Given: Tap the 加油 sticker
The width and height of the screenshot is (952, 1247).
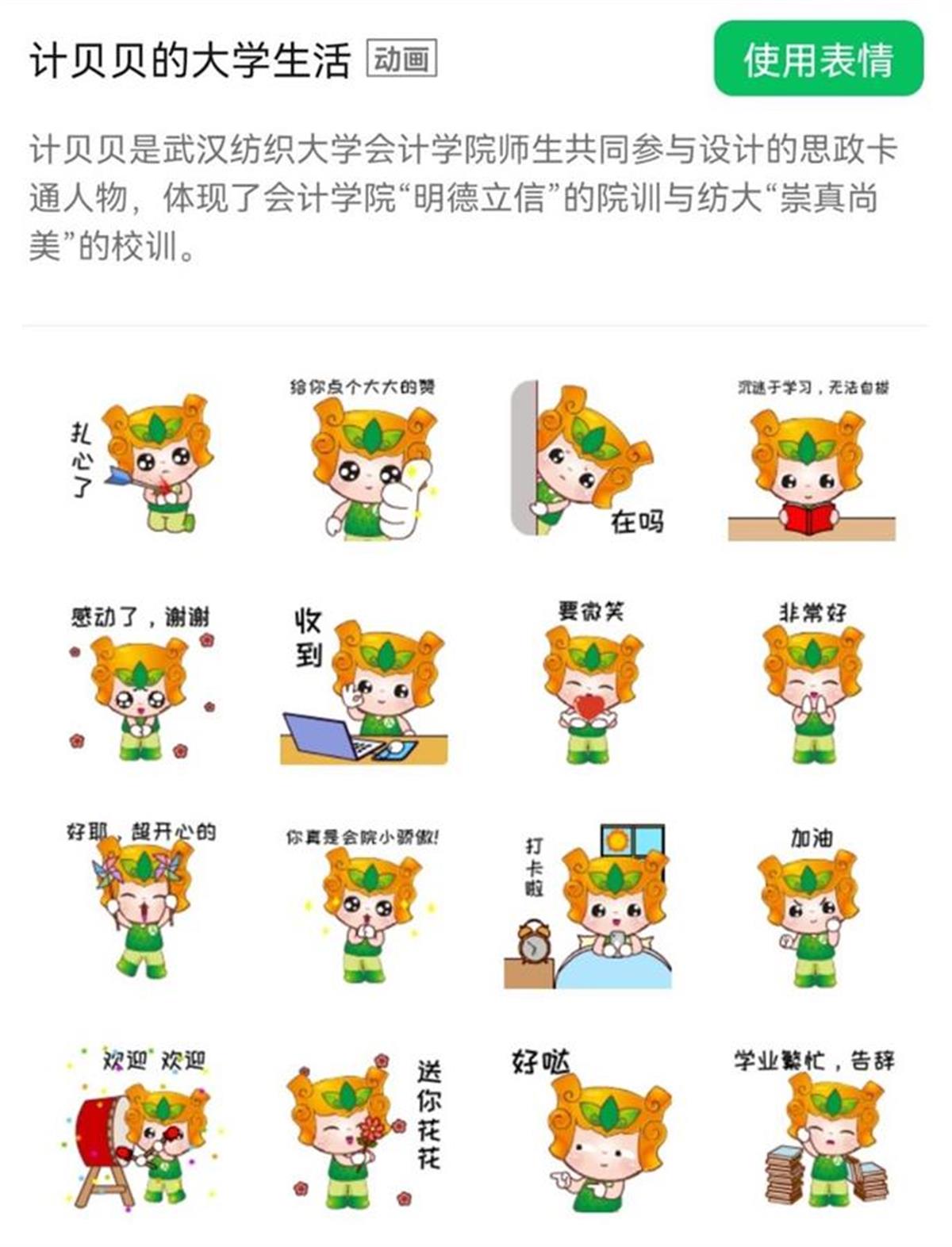Looking at the screenshot, I should pyautogui.click(x=811, y=908).
